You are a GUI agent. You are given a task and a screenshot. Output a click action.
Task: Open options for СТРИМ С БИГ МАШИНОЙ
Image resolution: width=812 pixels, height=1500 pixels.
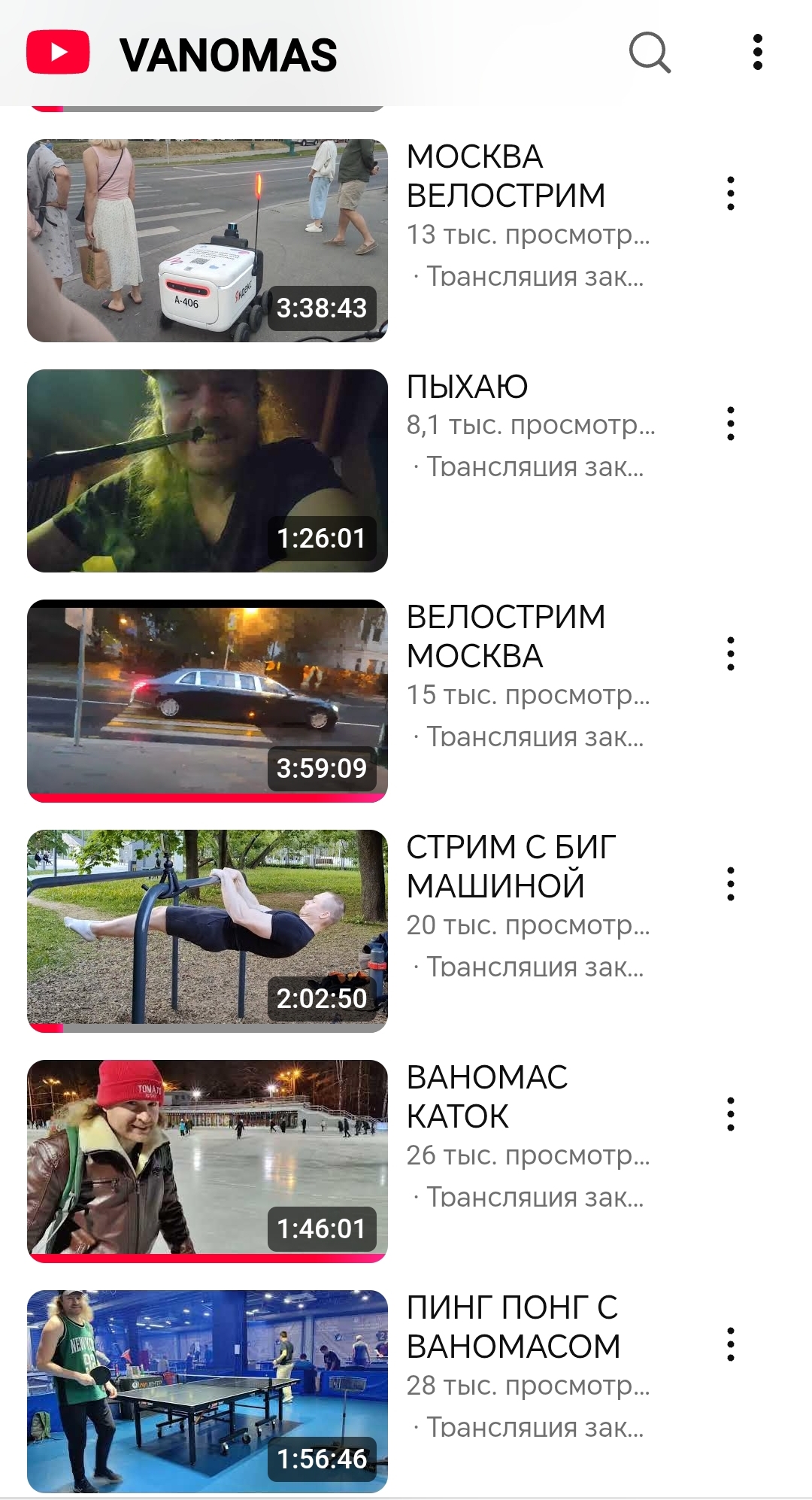click(730, 884)
